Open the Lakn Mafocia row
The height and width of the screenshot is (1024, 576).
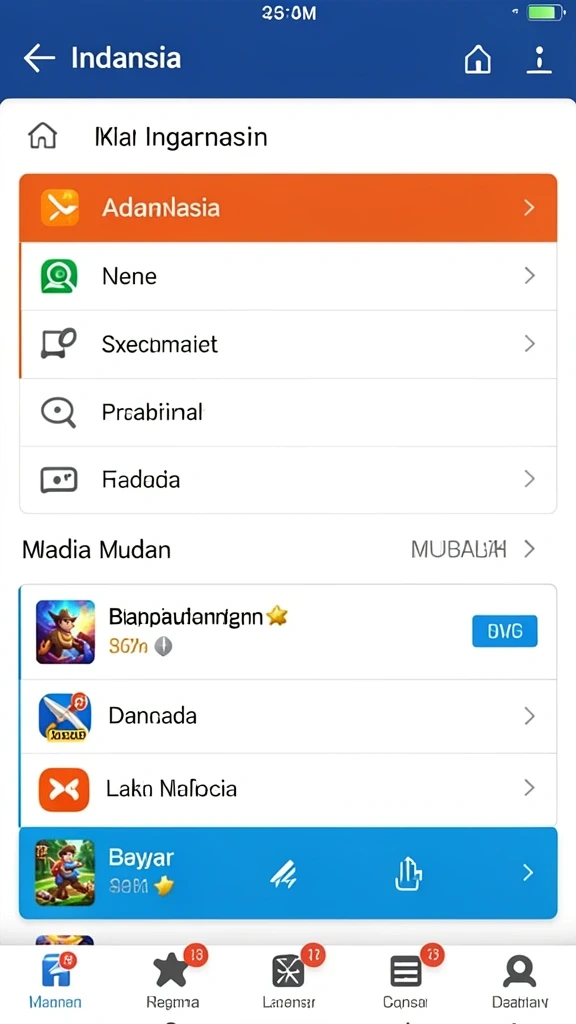[x=288, y=789]
